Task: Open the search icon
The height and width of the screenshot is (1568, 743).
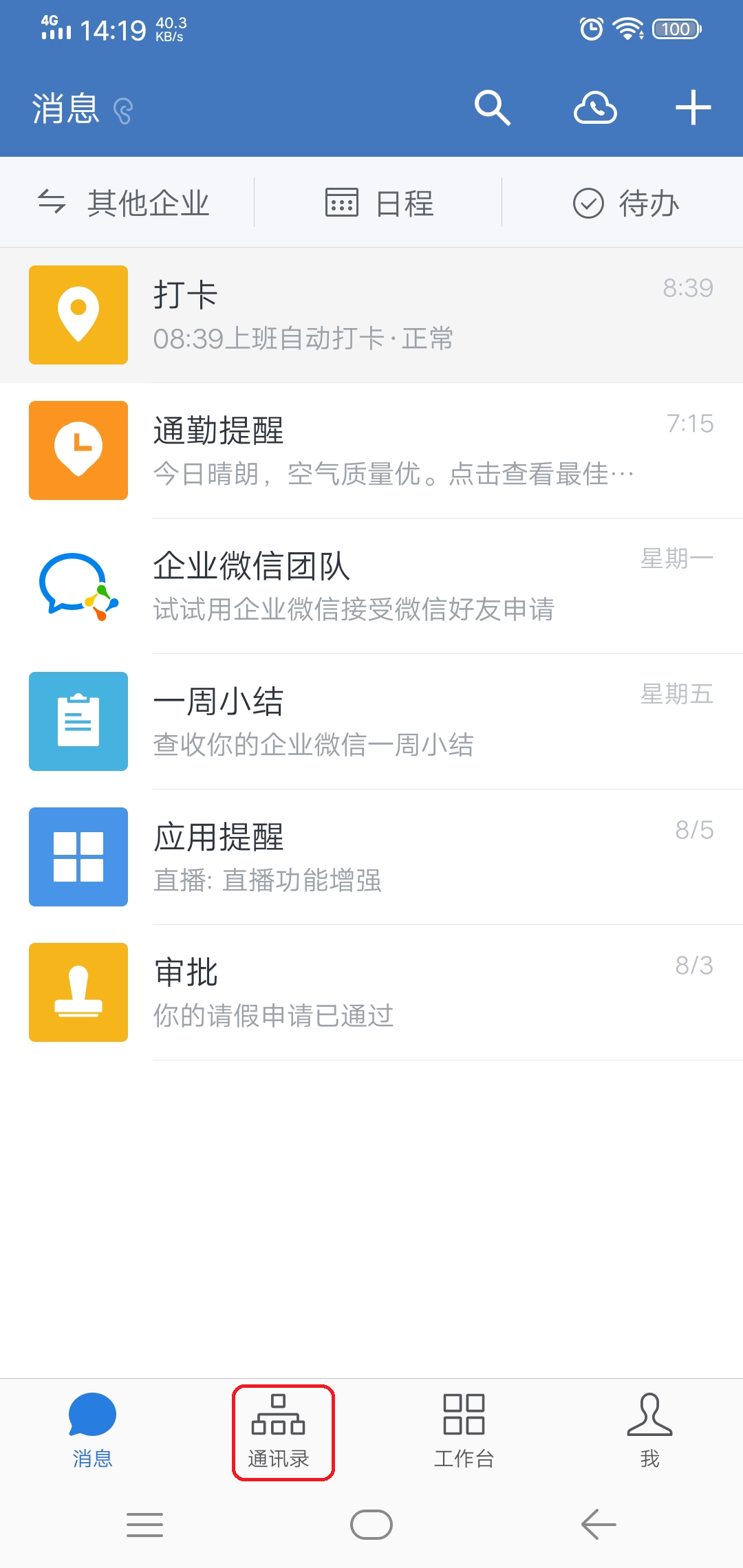Action: coord(494,107)
